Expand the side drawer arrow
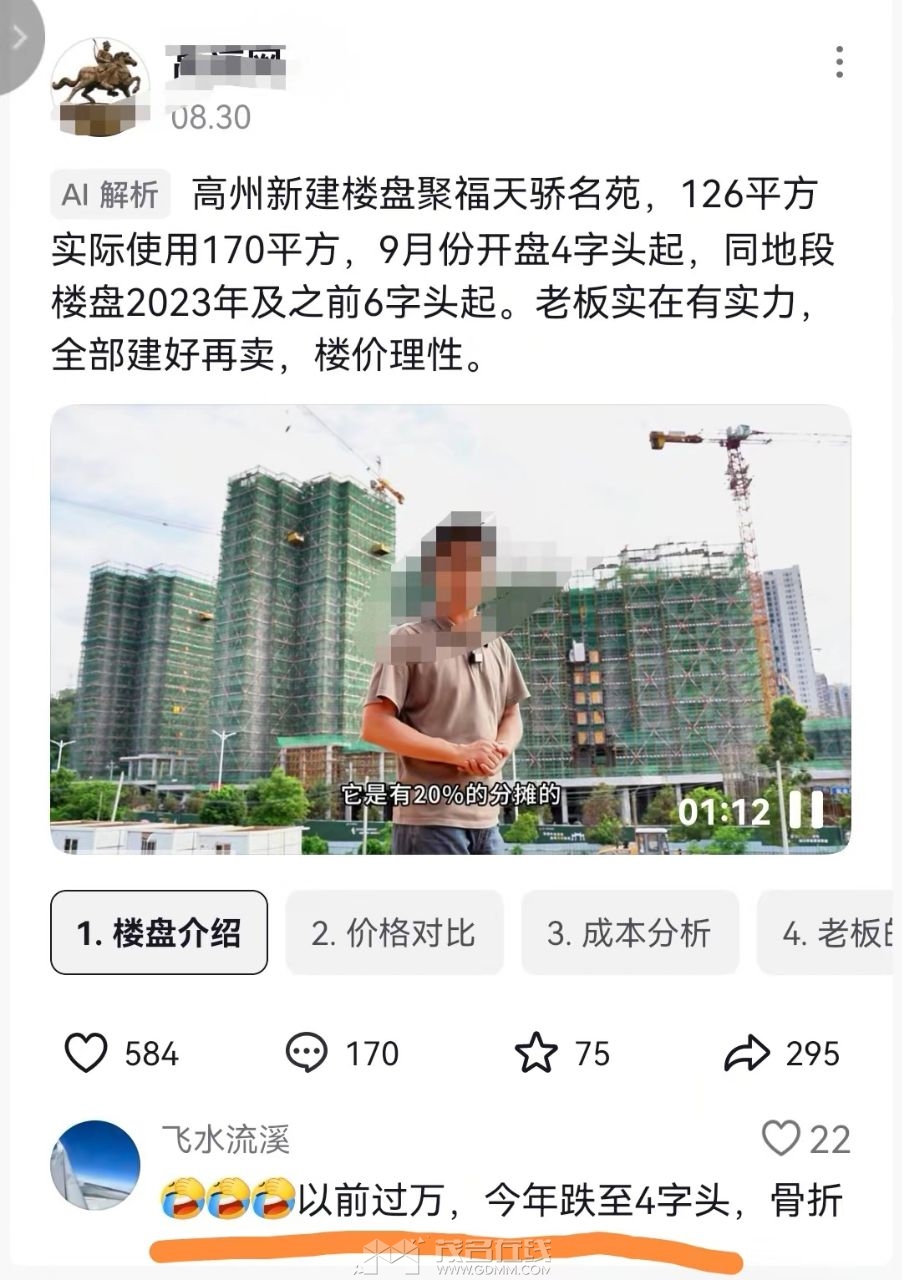The width and height of the screenshot is (902, 1280). tap(18, 38)
